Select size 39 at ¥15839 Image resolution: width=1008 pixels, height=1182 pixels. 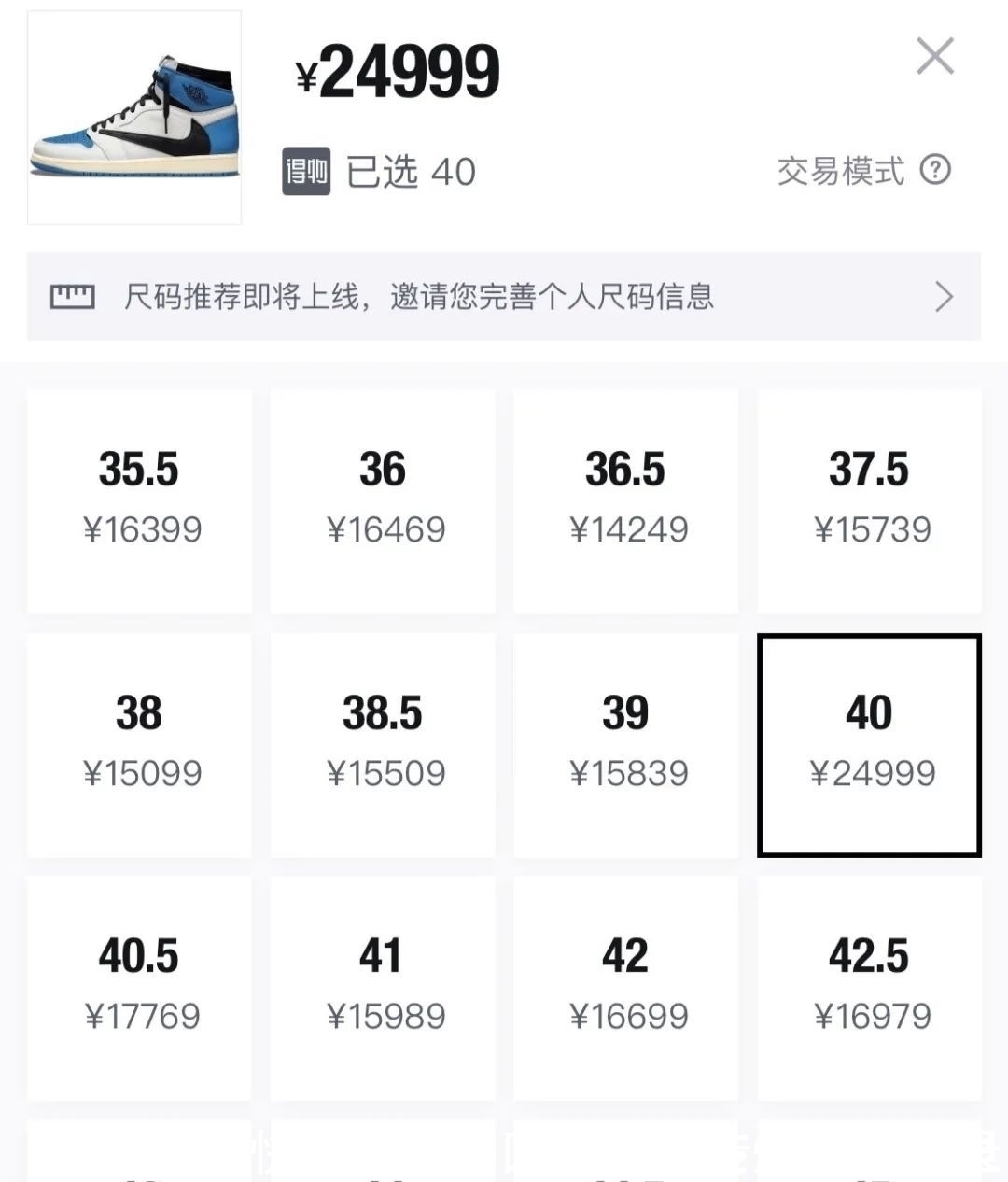click(x=625, y=744)
